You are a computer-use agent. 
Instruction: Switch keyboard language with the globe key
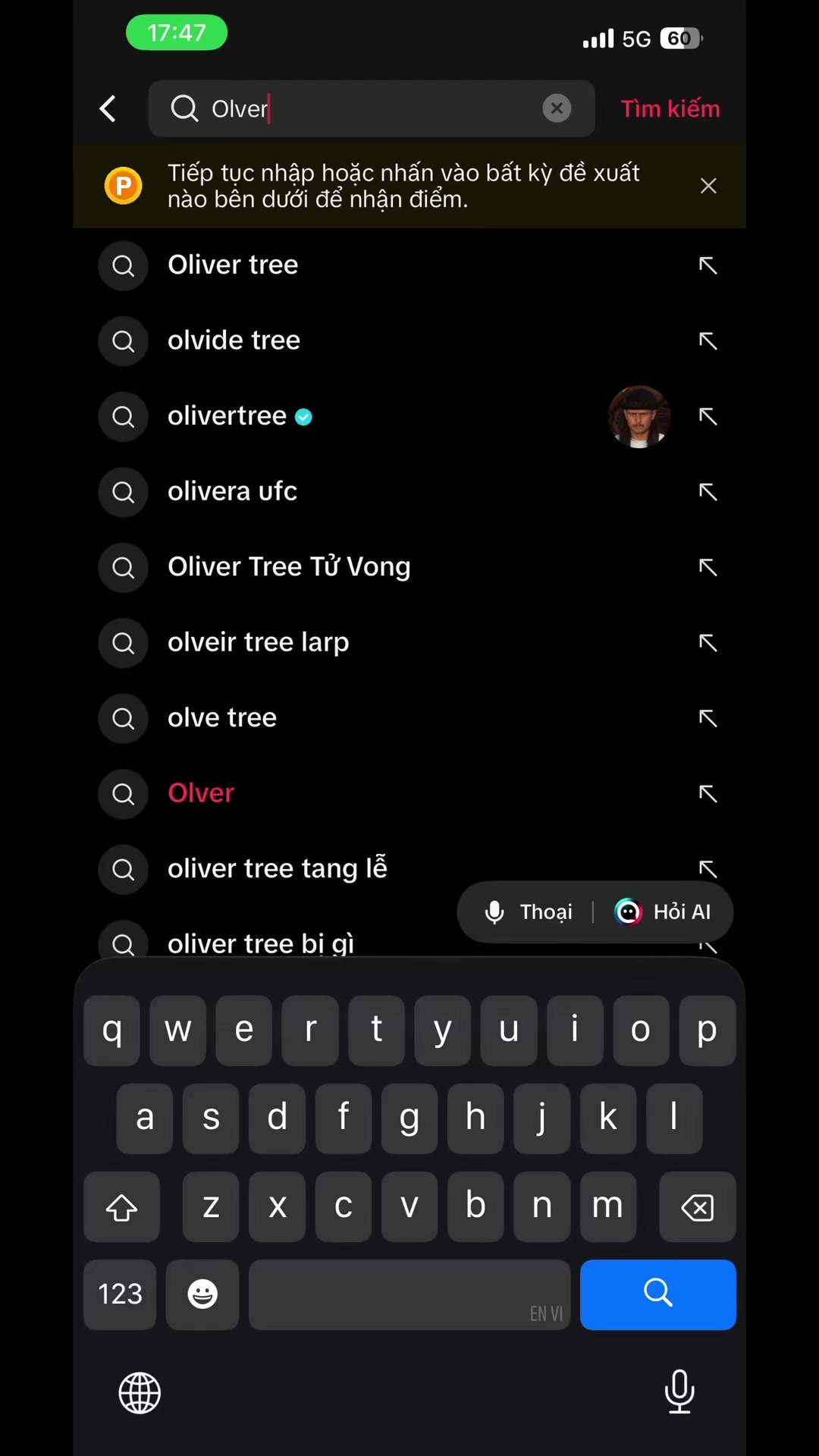[x=140, y=1393]
